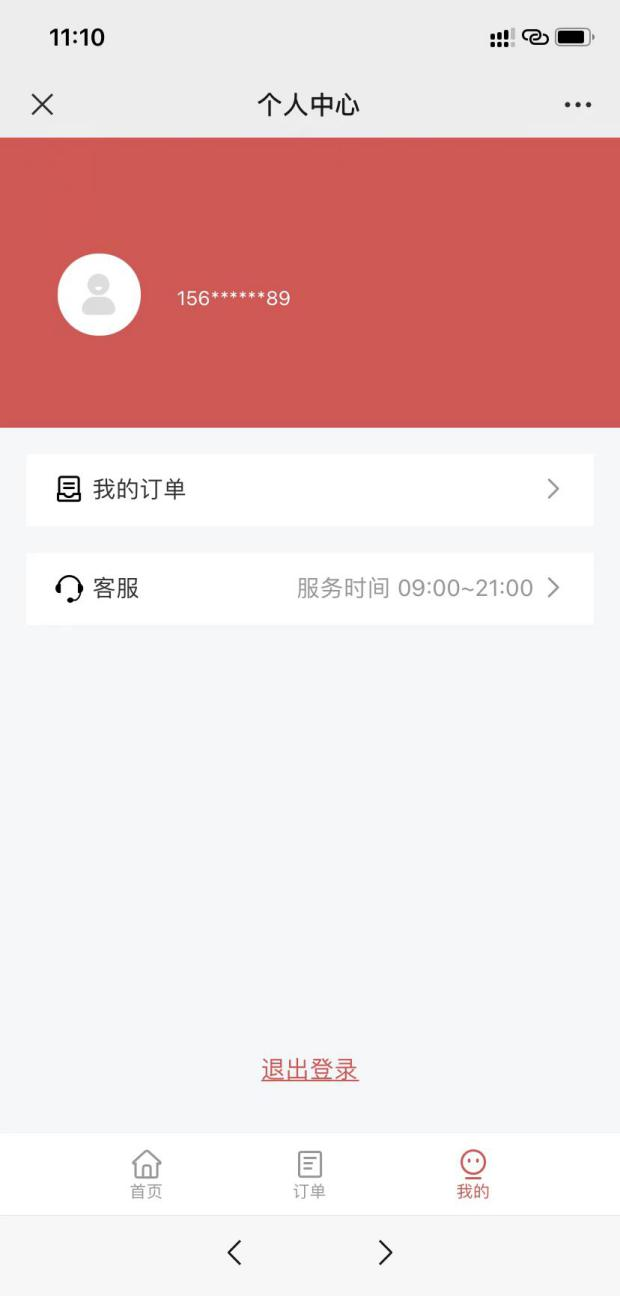Open the three-dot overflow menu
The image size is (621, 1296).
pyautogui.click(x=577, y=104)
